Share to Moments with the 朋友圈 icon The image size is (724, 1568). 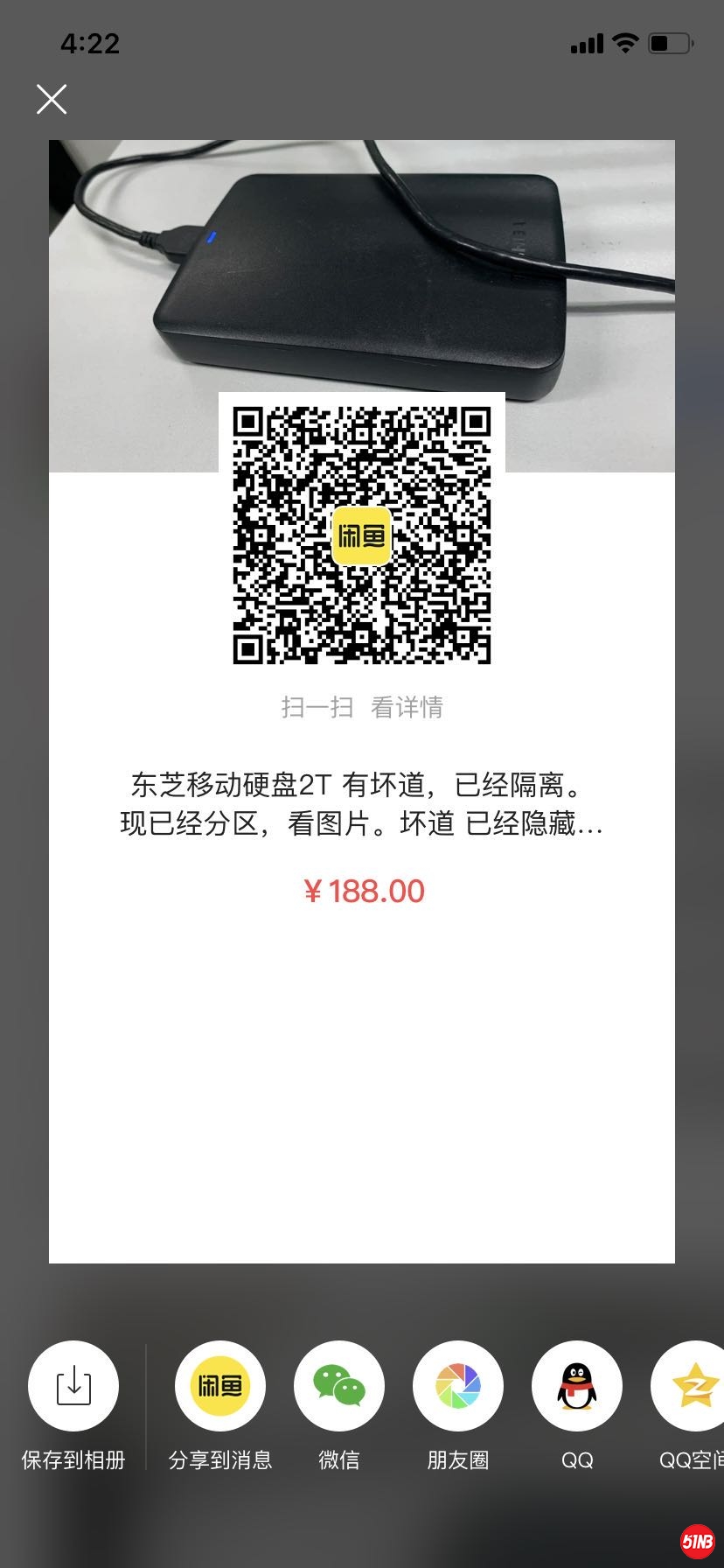pyautogui.click(x=458, y=1387)
